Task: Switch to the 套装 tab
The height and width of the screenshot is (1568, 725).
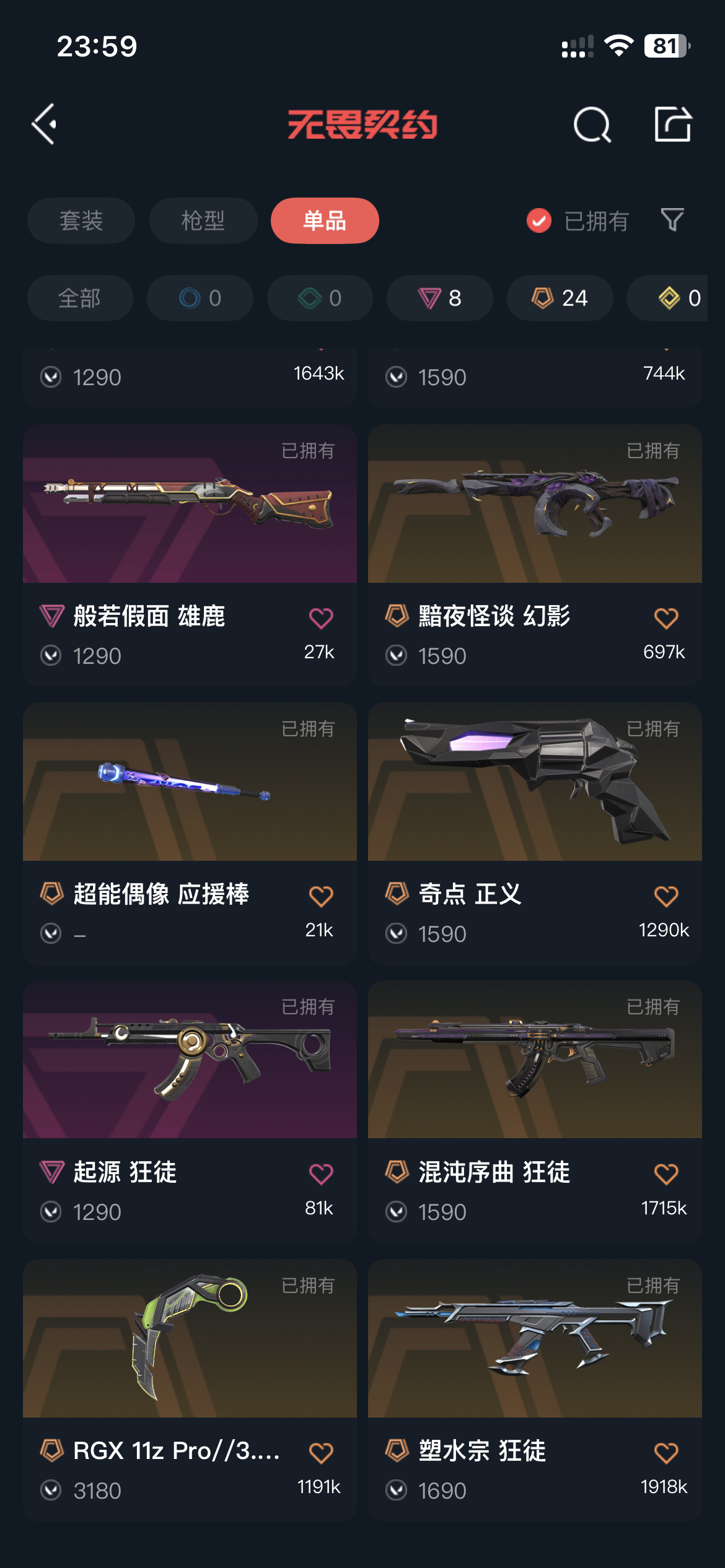Action: click(x=81, y=220)
